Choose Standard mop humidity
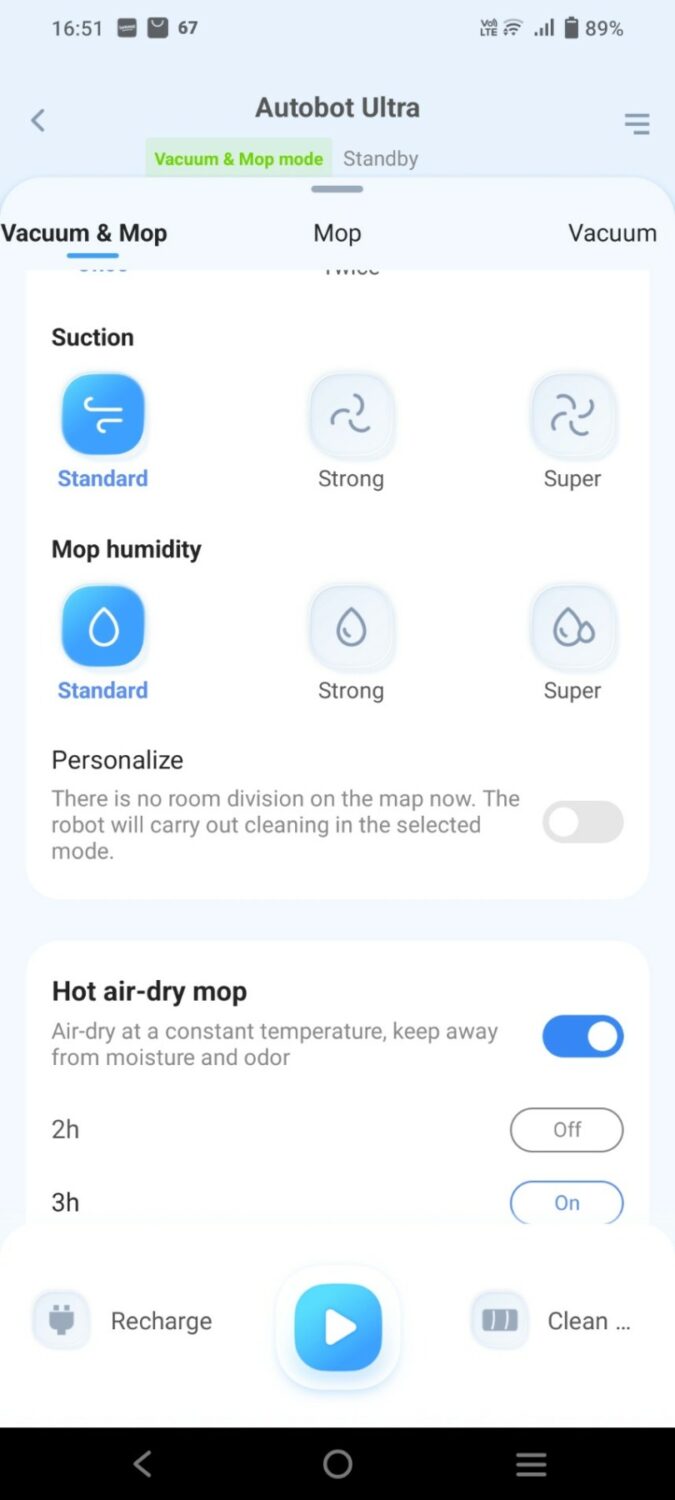Viewport: 675px width, 1500px height. click(x=103, y=626)
